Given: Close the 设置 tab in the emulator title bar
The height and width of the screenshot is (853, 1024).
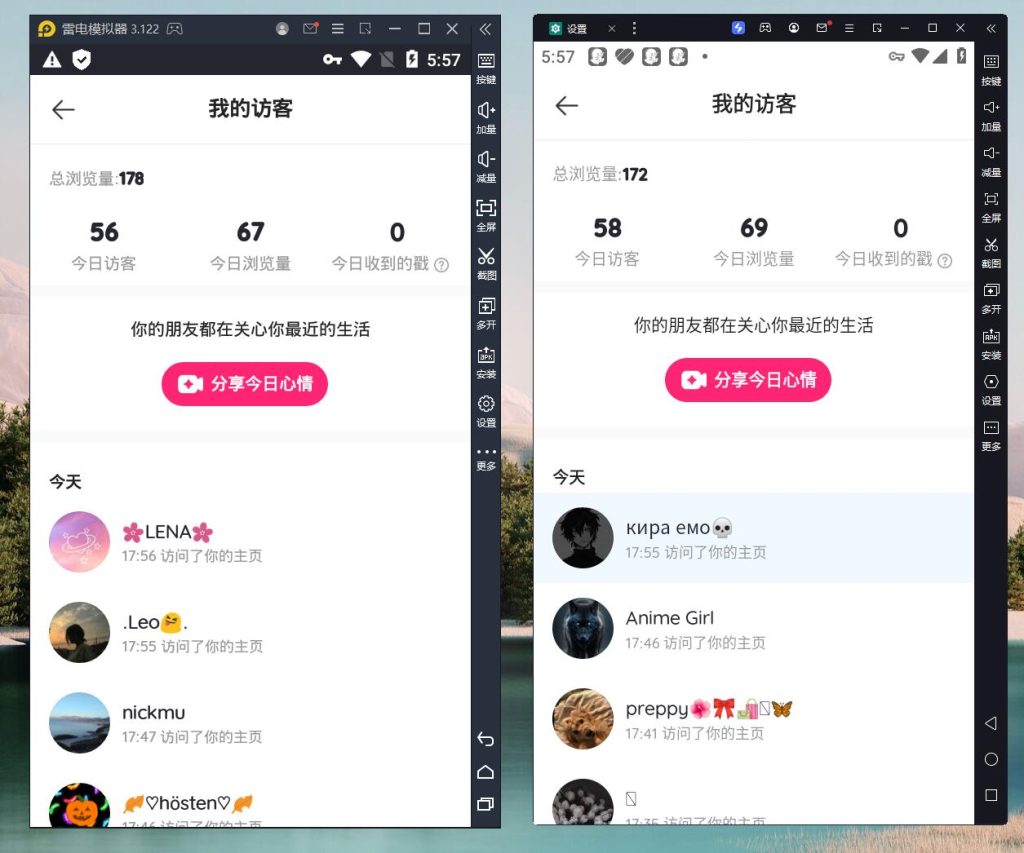Looking at the screenshot, I should point(612,28).
